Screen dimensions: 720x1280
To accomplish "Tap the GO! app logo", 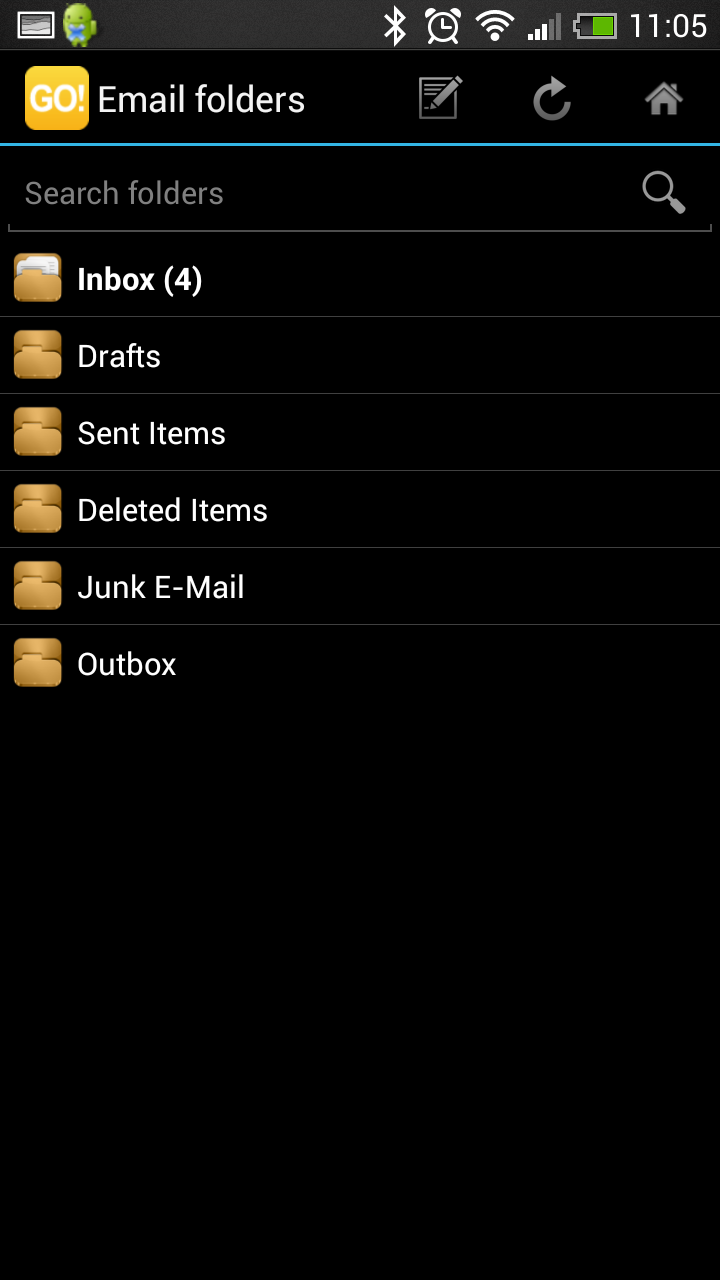I will pyautogui.click(x=57, y=98).
